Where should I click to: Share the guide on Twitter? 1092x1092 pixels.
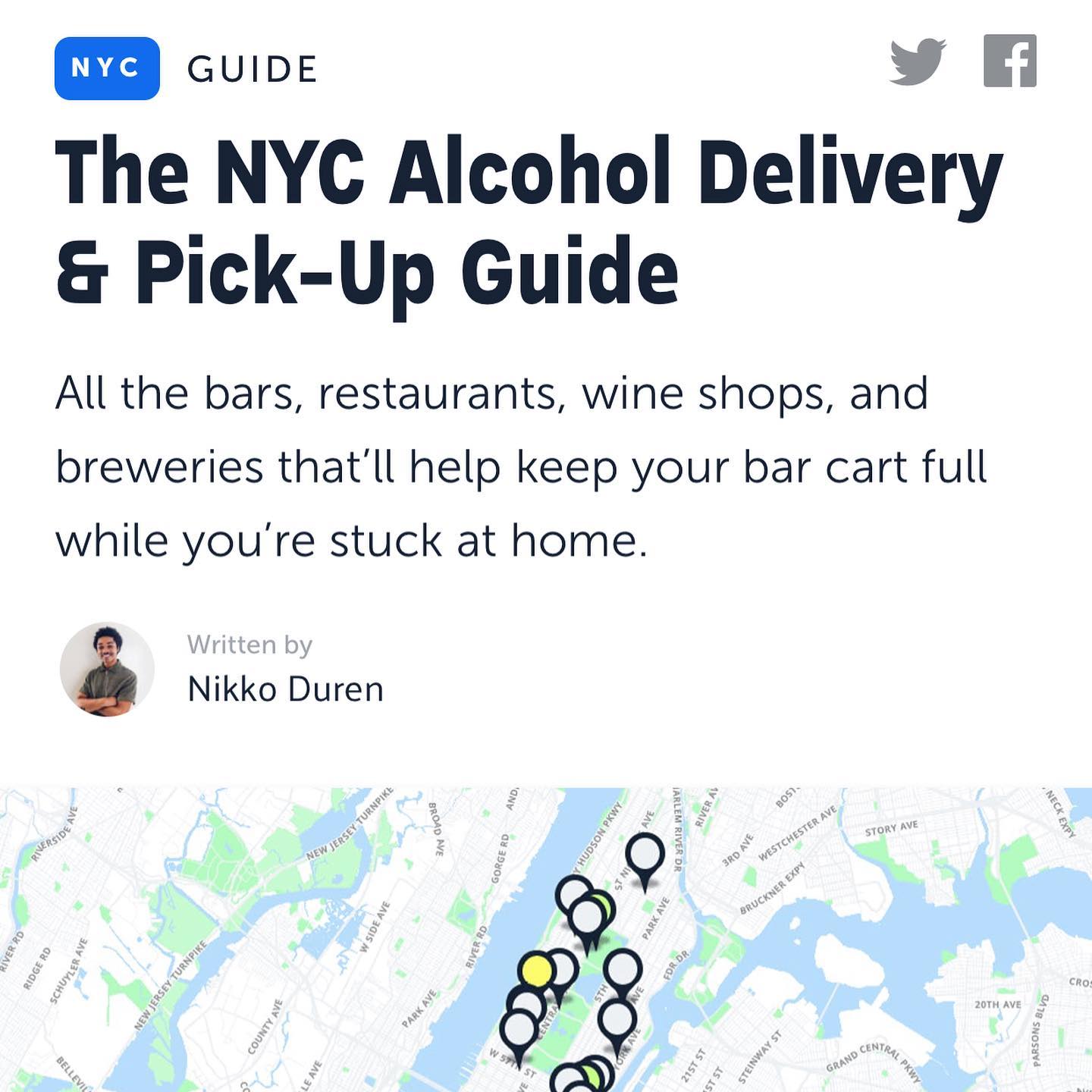tap(918, 61)
